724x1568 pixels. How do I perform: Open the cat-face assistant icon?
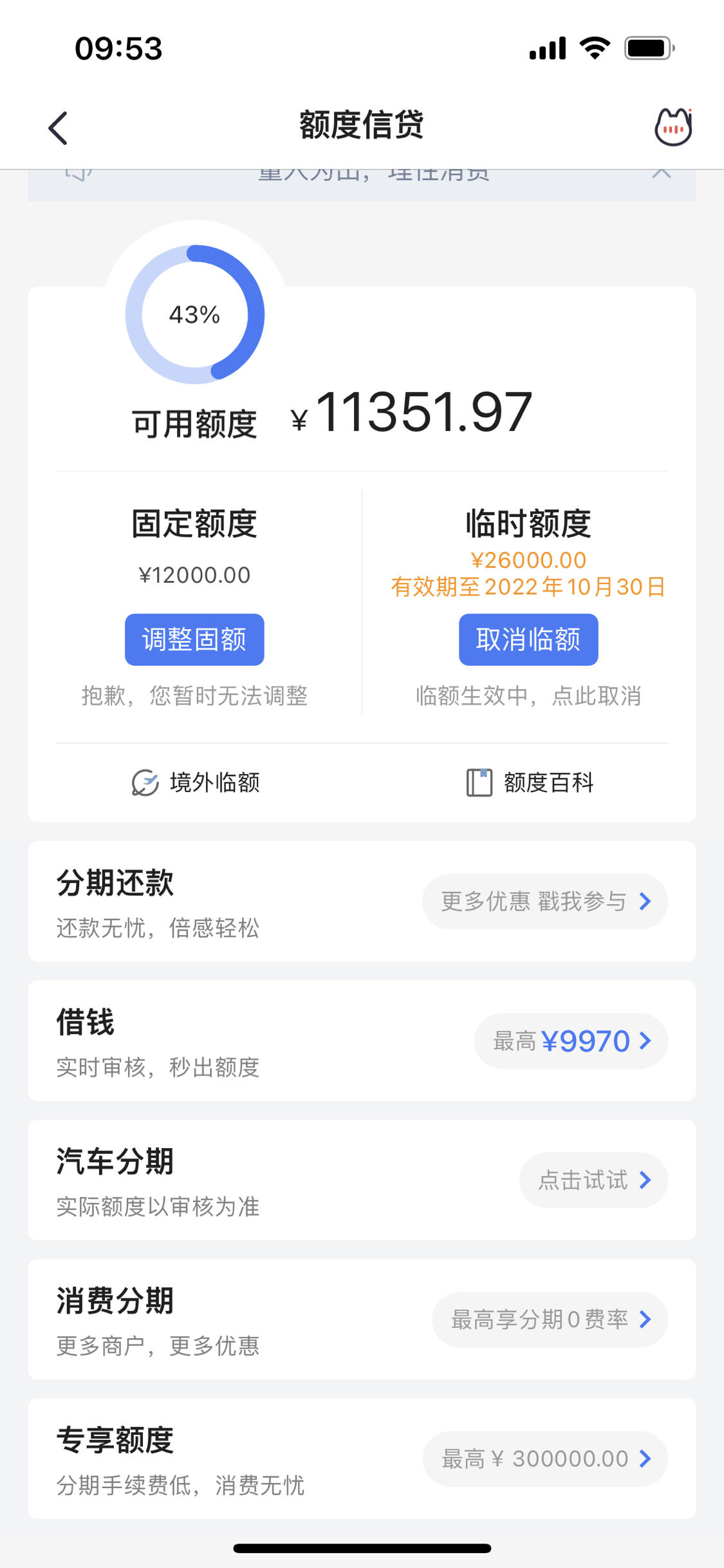673,127
